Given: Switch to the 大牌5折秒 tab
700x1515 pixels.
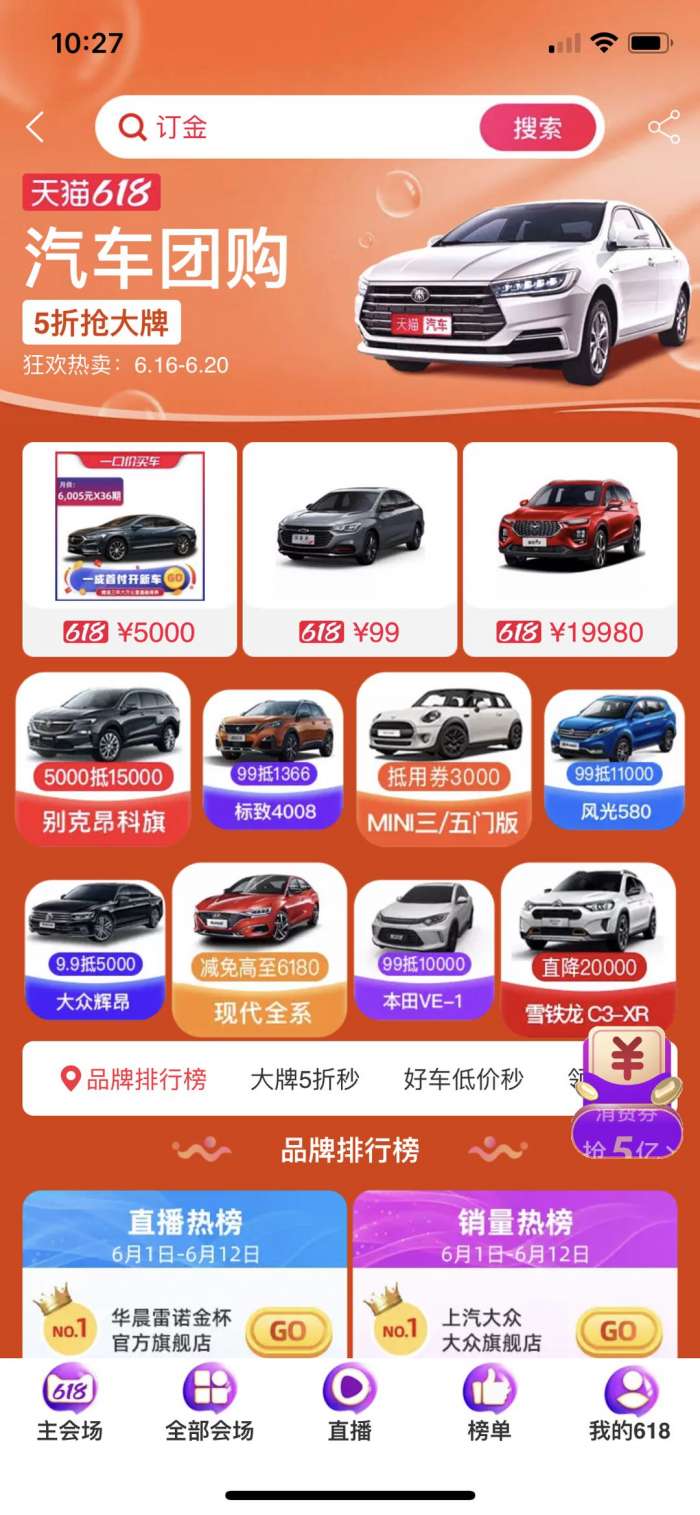Looking at the screenshot, I should point(304,1079).
